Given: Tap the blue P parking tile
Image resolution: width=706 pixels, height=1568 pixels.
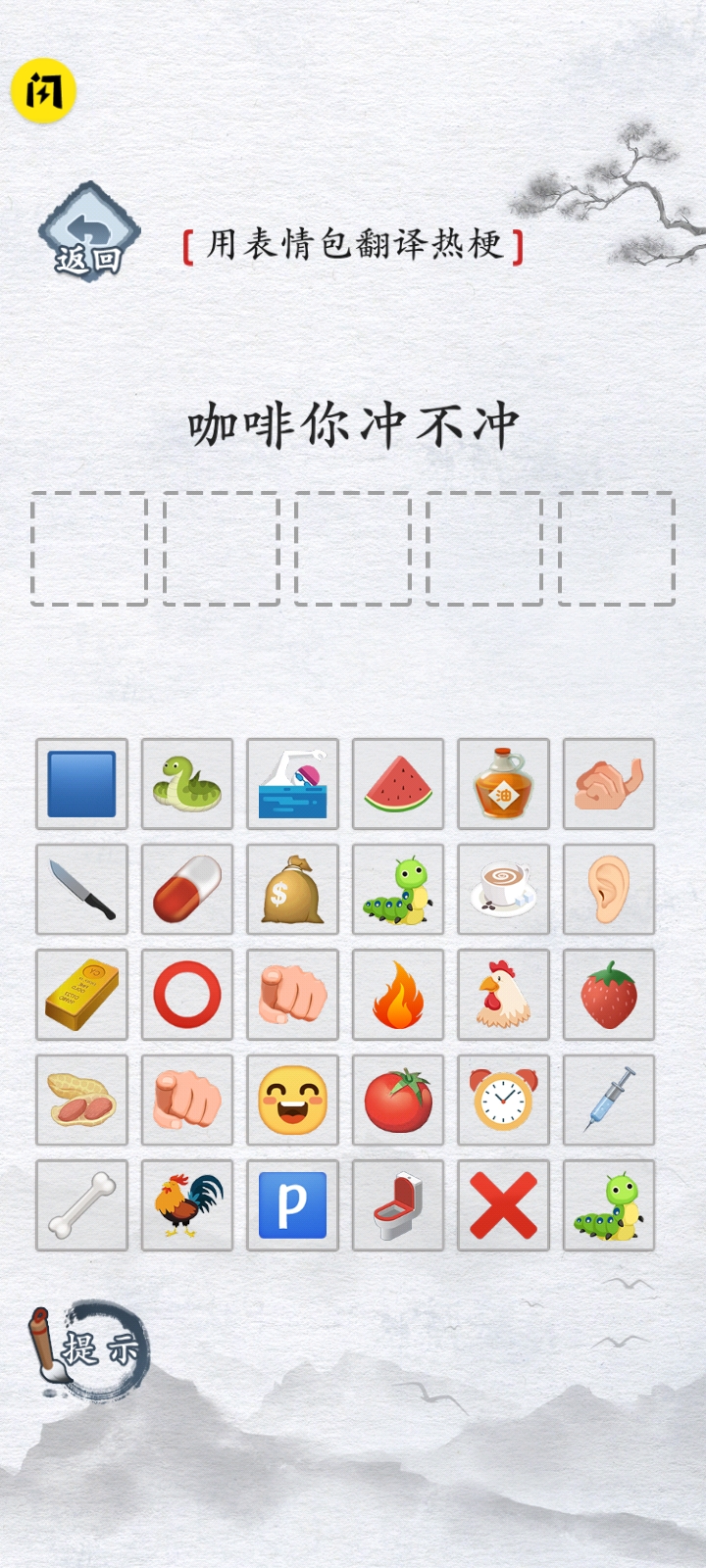Looking at the screenshot, I should click(x=292, y=1205).
